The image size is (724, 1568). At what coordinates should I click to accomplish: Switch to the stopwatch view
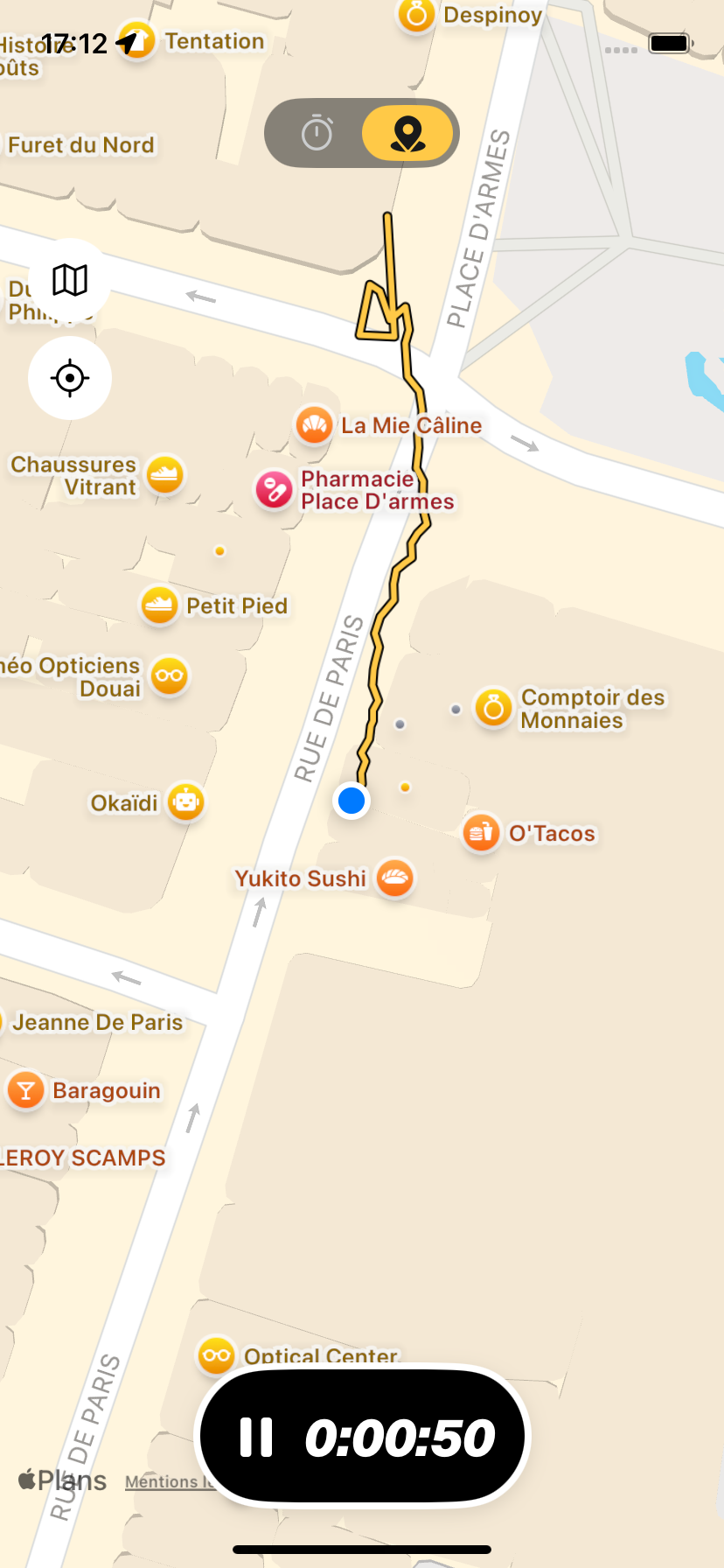click(x=317, y=134)
